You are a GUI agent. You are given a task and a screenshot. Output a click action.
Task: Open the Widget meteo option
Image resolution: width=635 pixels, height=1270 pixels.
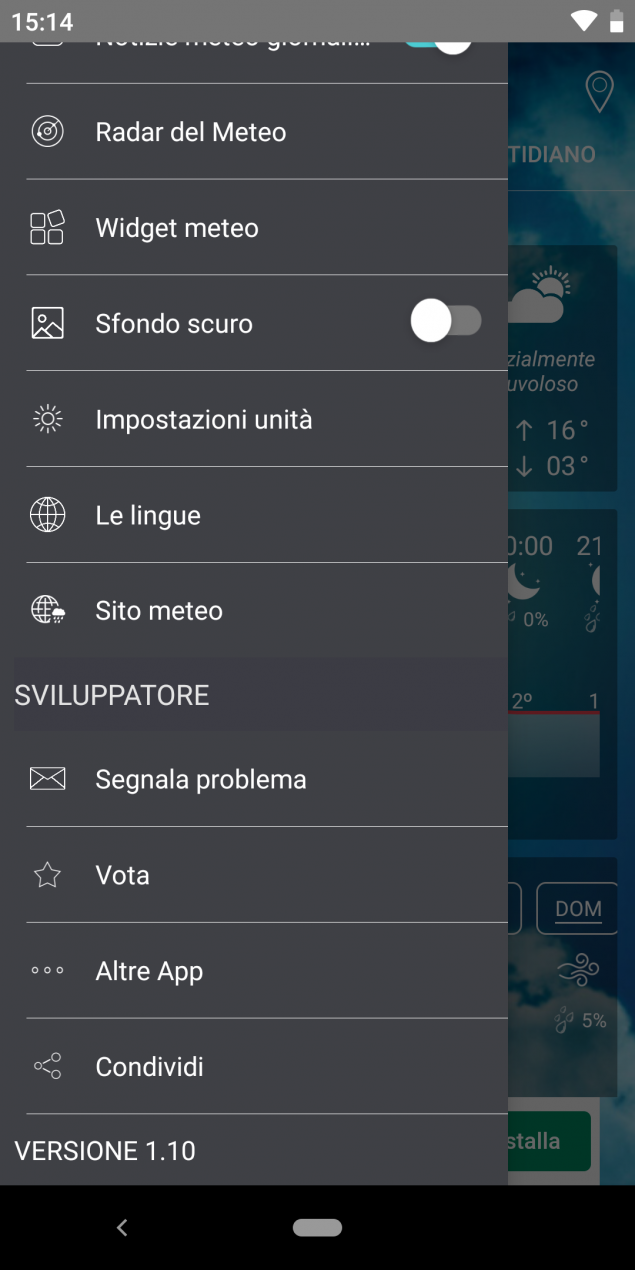click(254, 228)
